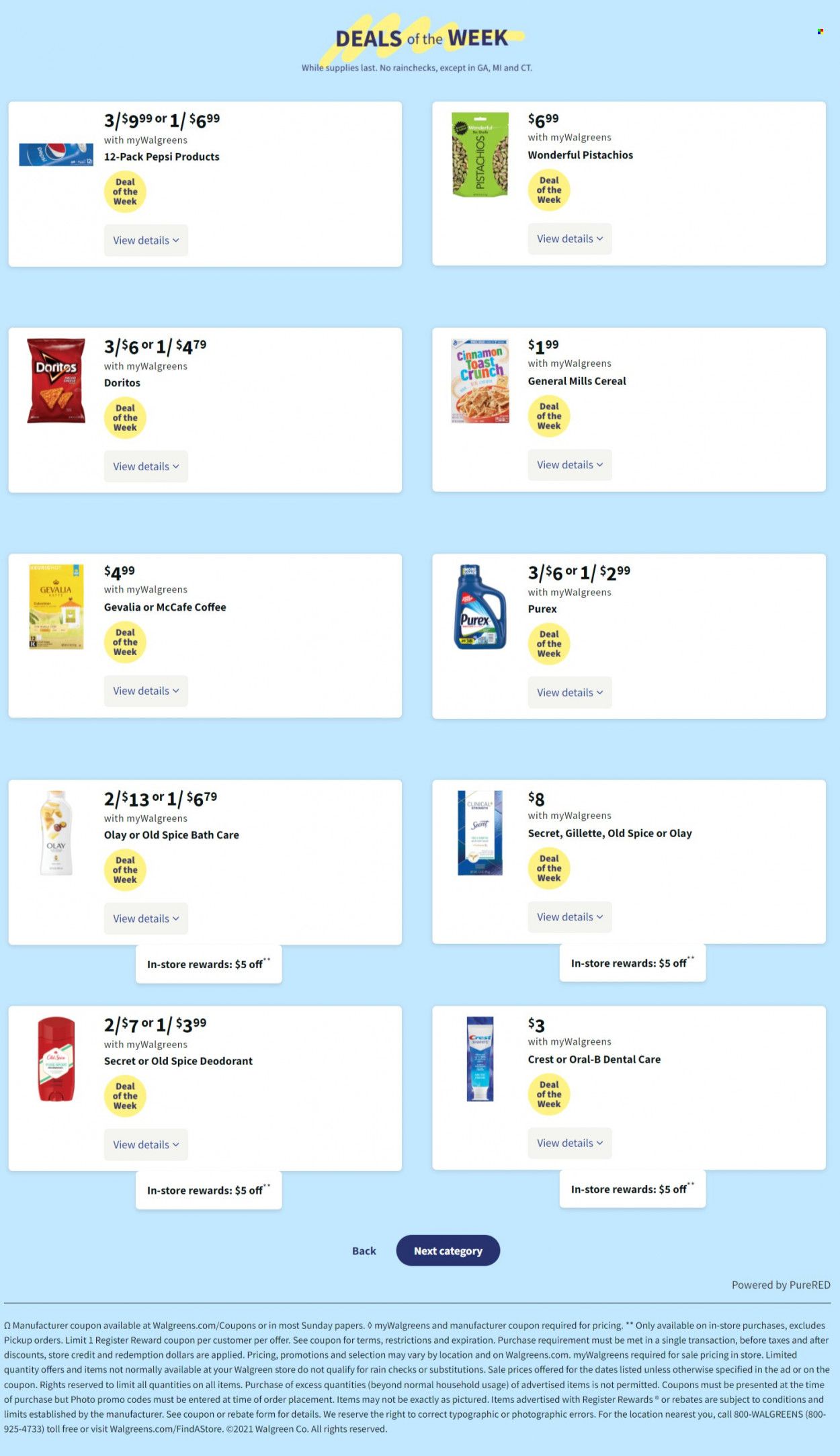Viewport: 840px width, 1456px height.
Task: Tap the Back link
Action: point(364,1250)
